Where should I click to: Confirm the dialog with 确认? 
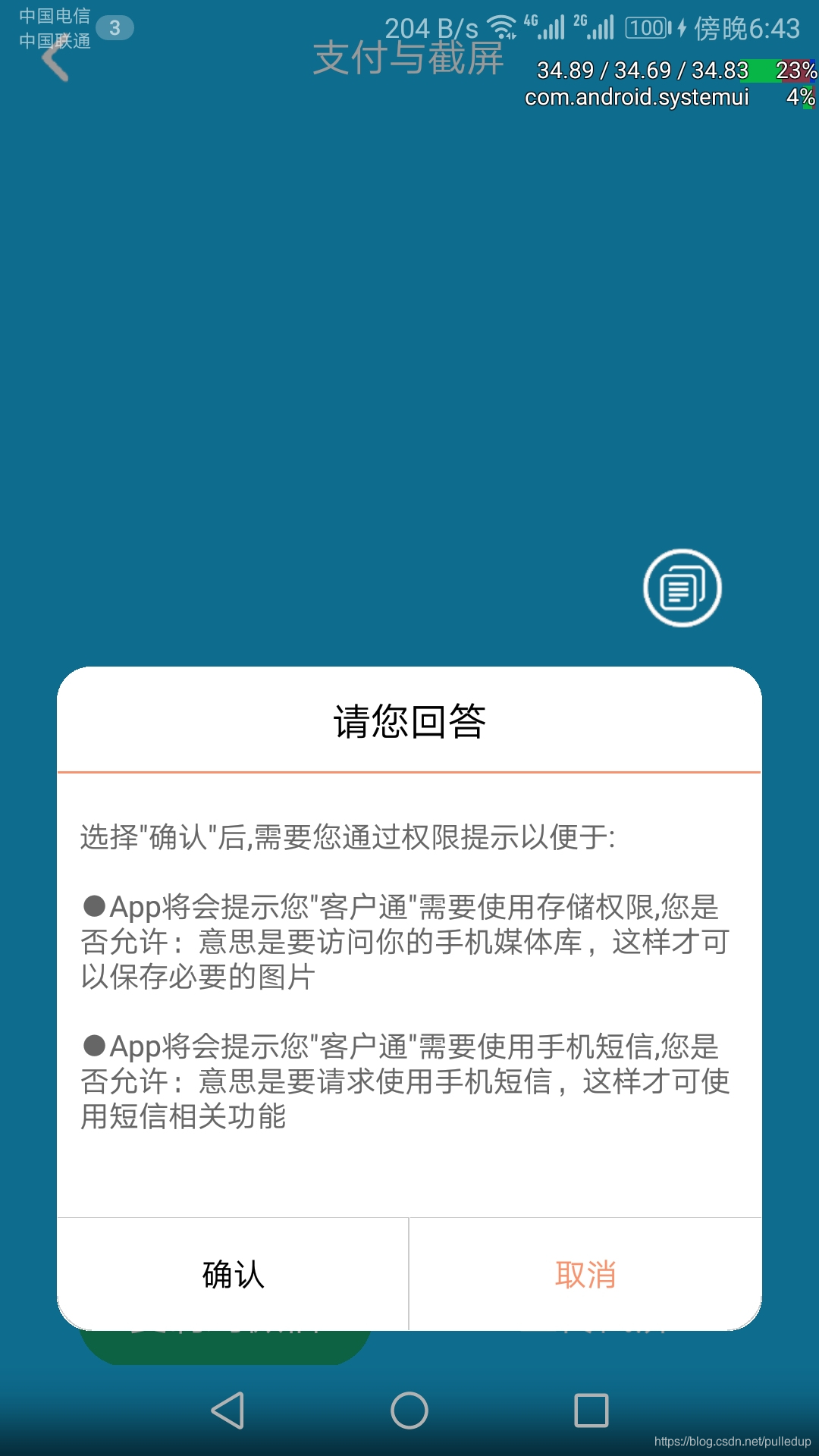click(233, 1275)
